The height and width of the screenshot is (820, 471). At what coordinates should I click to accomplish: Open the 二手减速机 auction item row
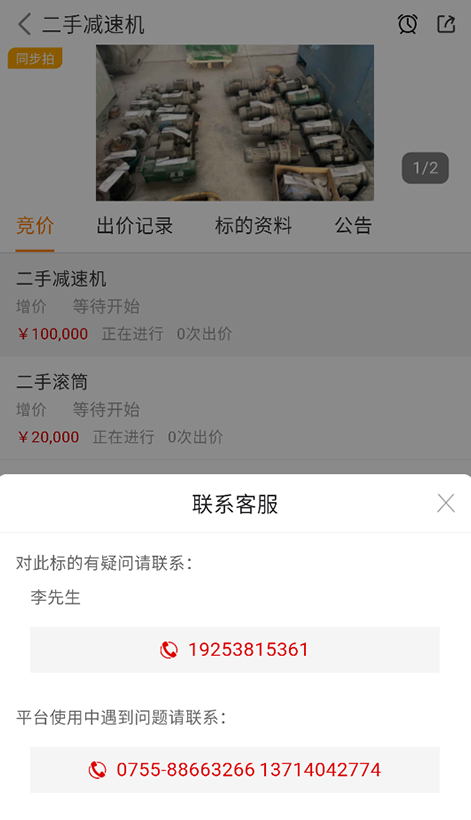[x=235, y=305]
